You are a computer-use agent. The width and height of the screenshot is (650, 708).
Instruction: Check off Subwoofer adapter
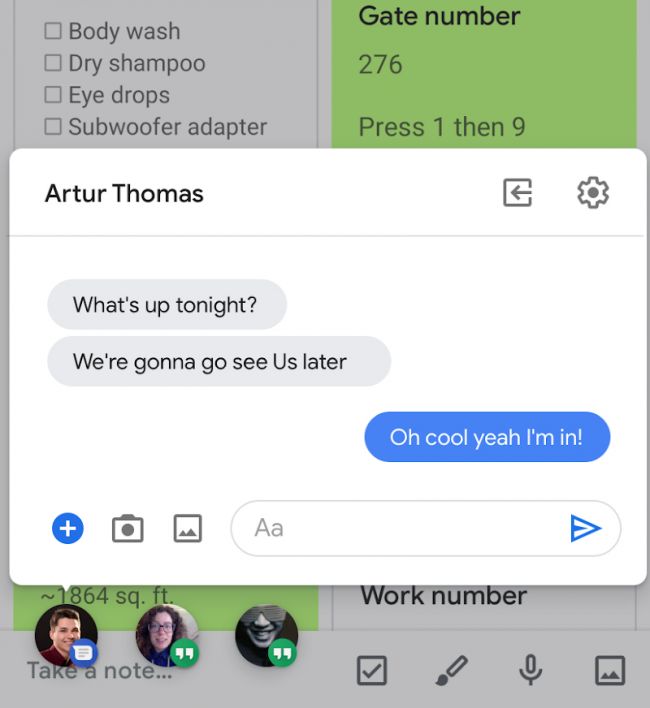pyautogui.click(x=53, y=127)
